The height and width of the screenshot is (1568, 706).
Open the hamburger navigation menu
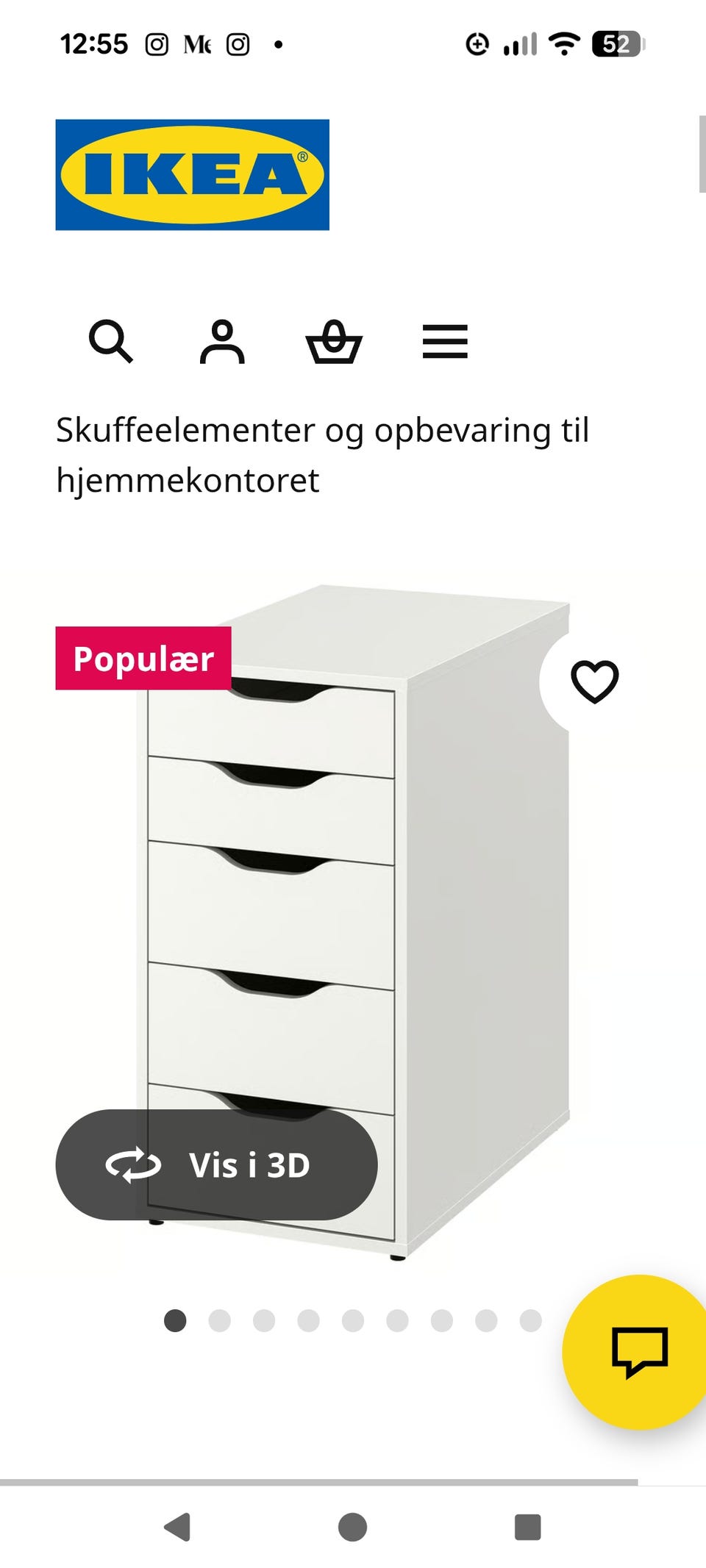[x=446, y=341]
